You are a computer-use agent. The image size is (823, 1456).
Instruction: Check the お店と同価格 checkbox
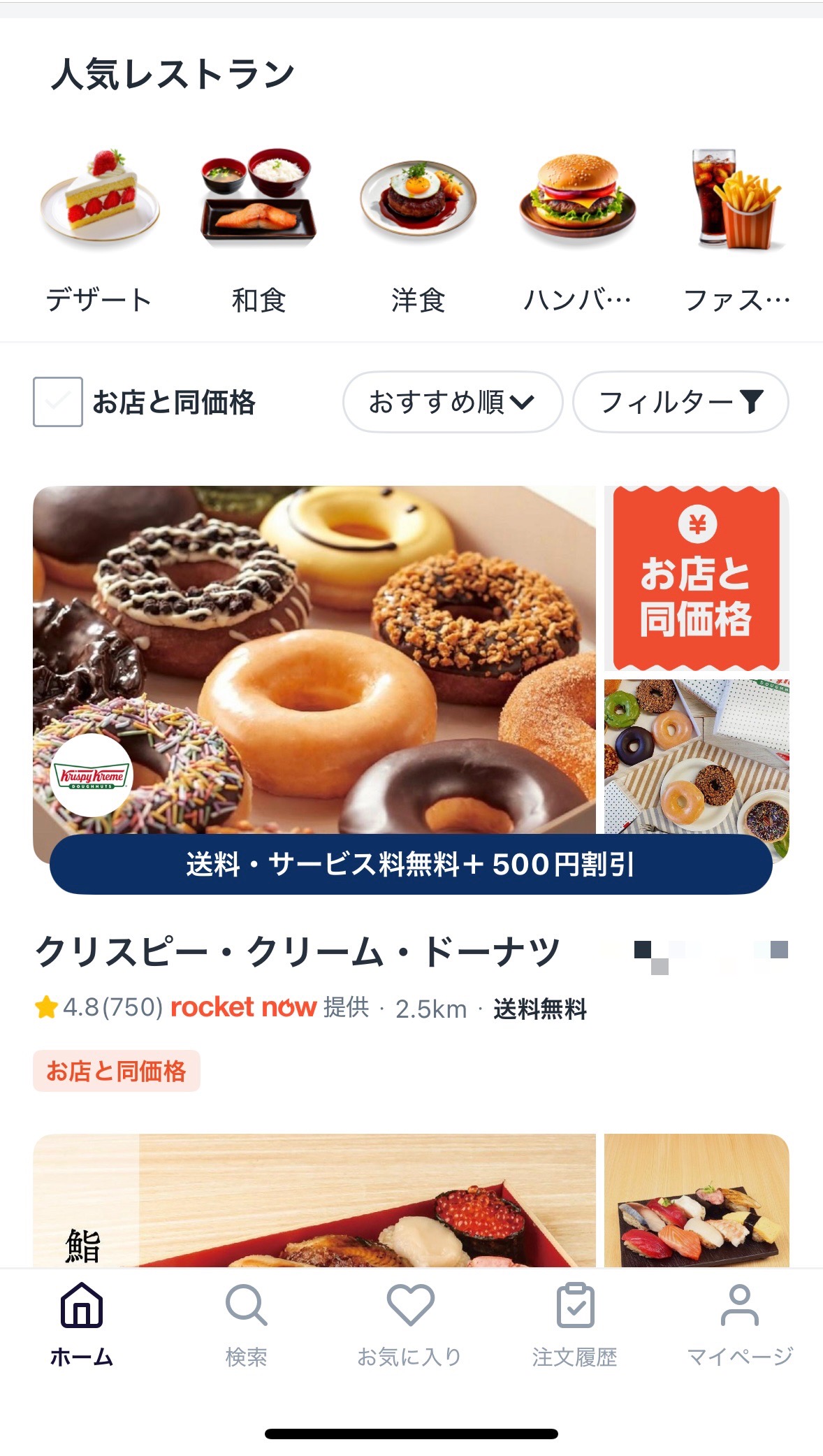coord(58,402)
